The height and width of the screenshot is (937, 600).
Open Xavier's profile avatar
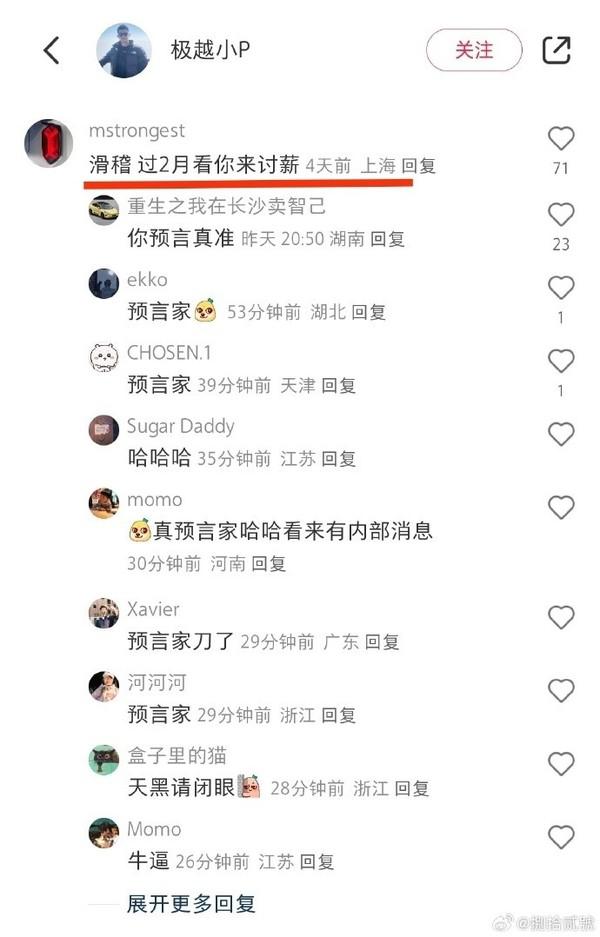coord(104,612)
